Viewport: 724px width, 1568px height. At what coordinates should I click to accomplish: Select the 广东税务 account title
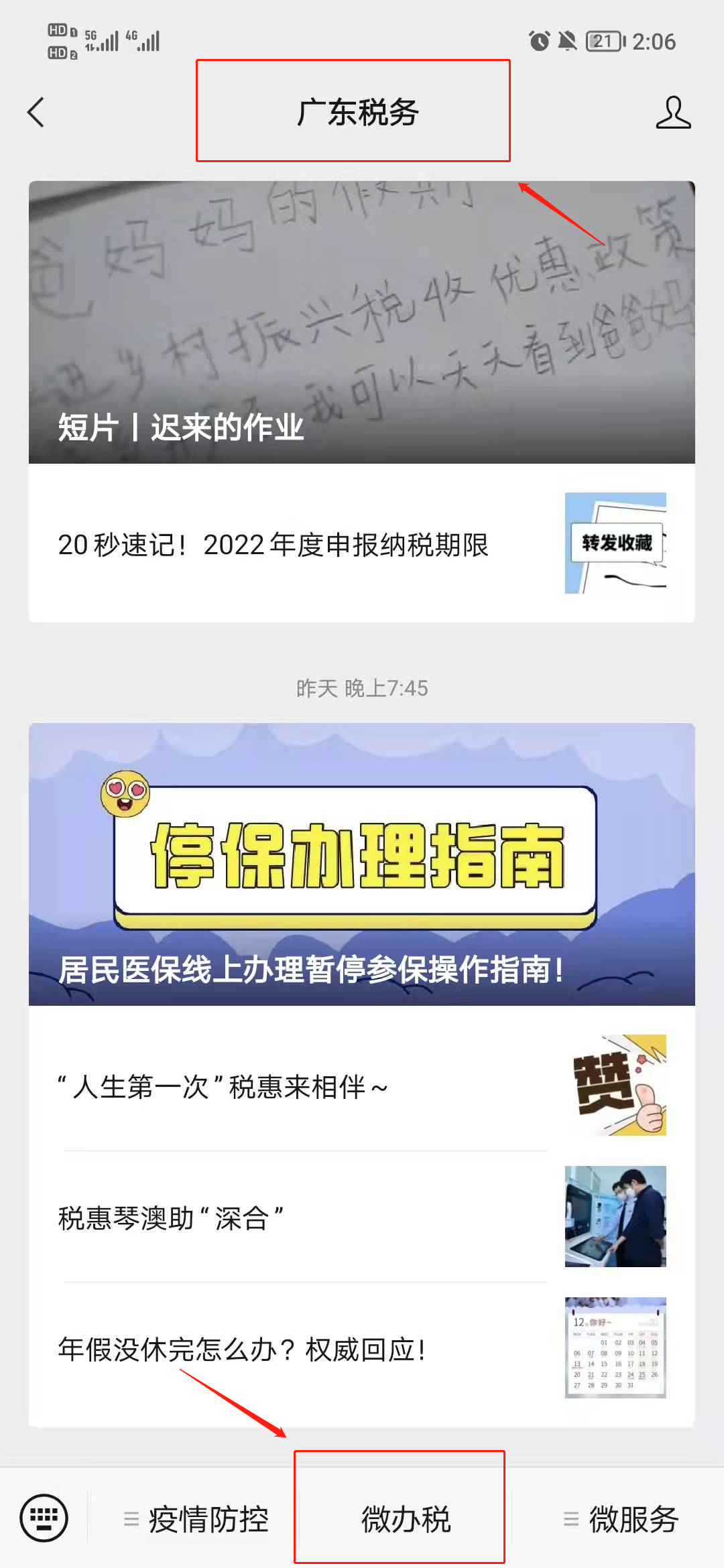click(359, 114)
